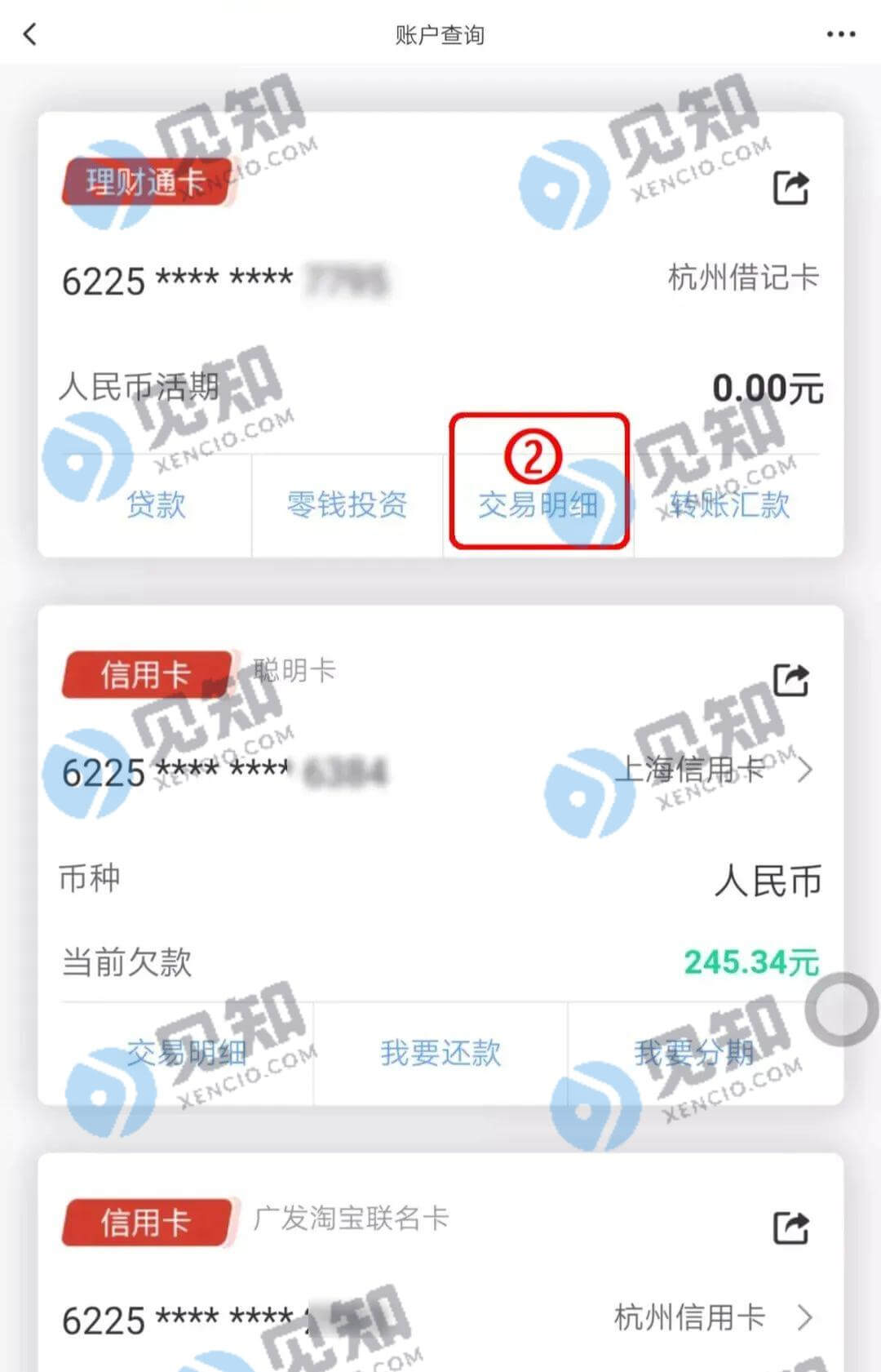View 交易明细 for the 理财通卡

coord(538,505)
